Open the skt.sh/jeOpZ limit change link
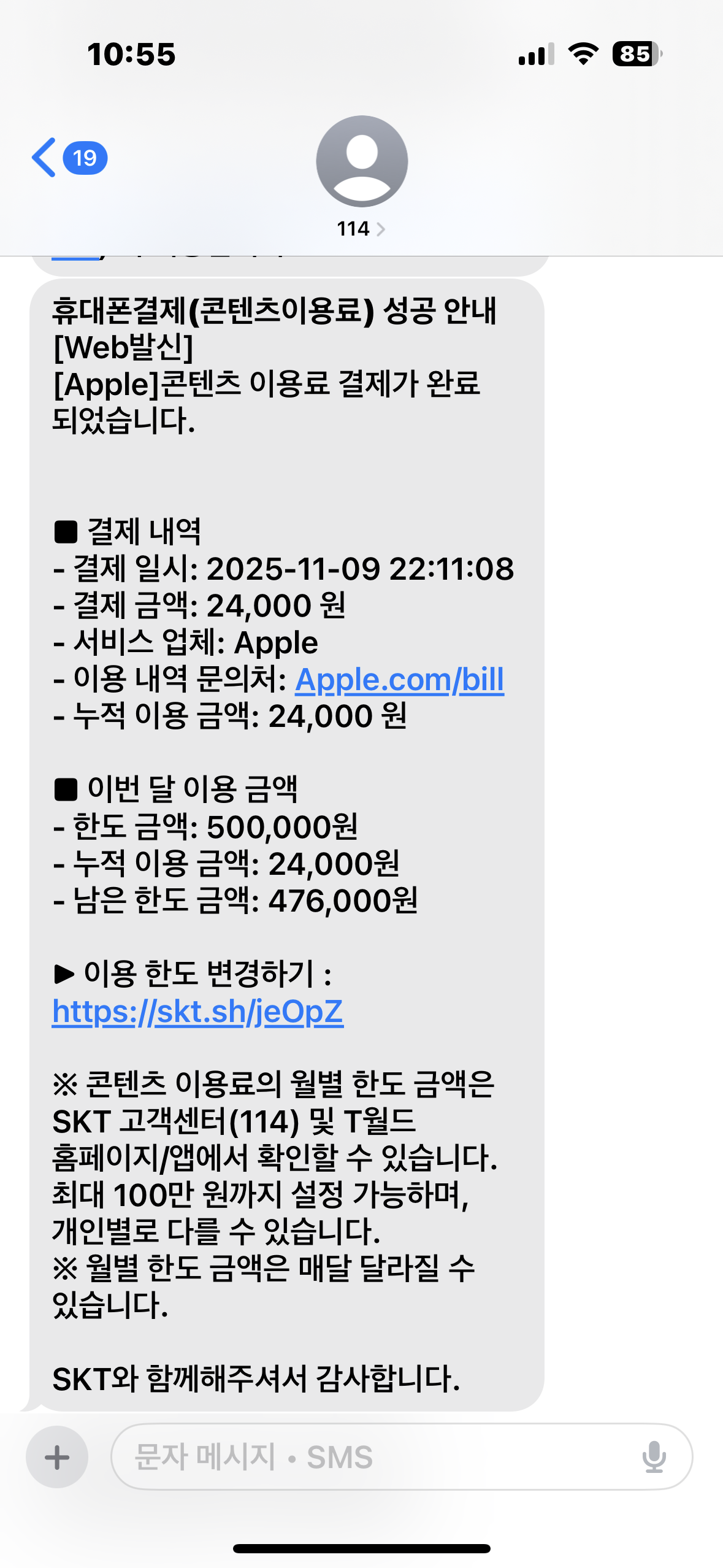This screenshot has height=1568, width=723. (197, 1012)
